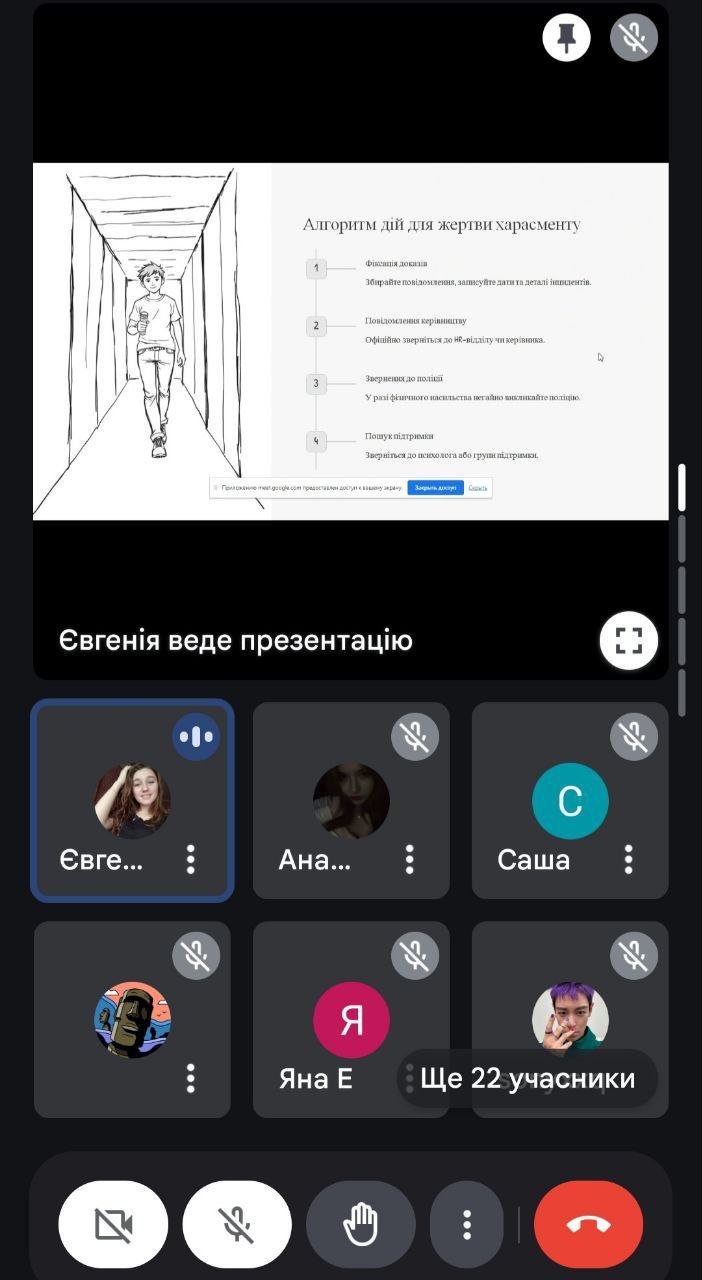Open options for Ана... participant tile
702x1280 pixels.
click(x=409, y=859)
